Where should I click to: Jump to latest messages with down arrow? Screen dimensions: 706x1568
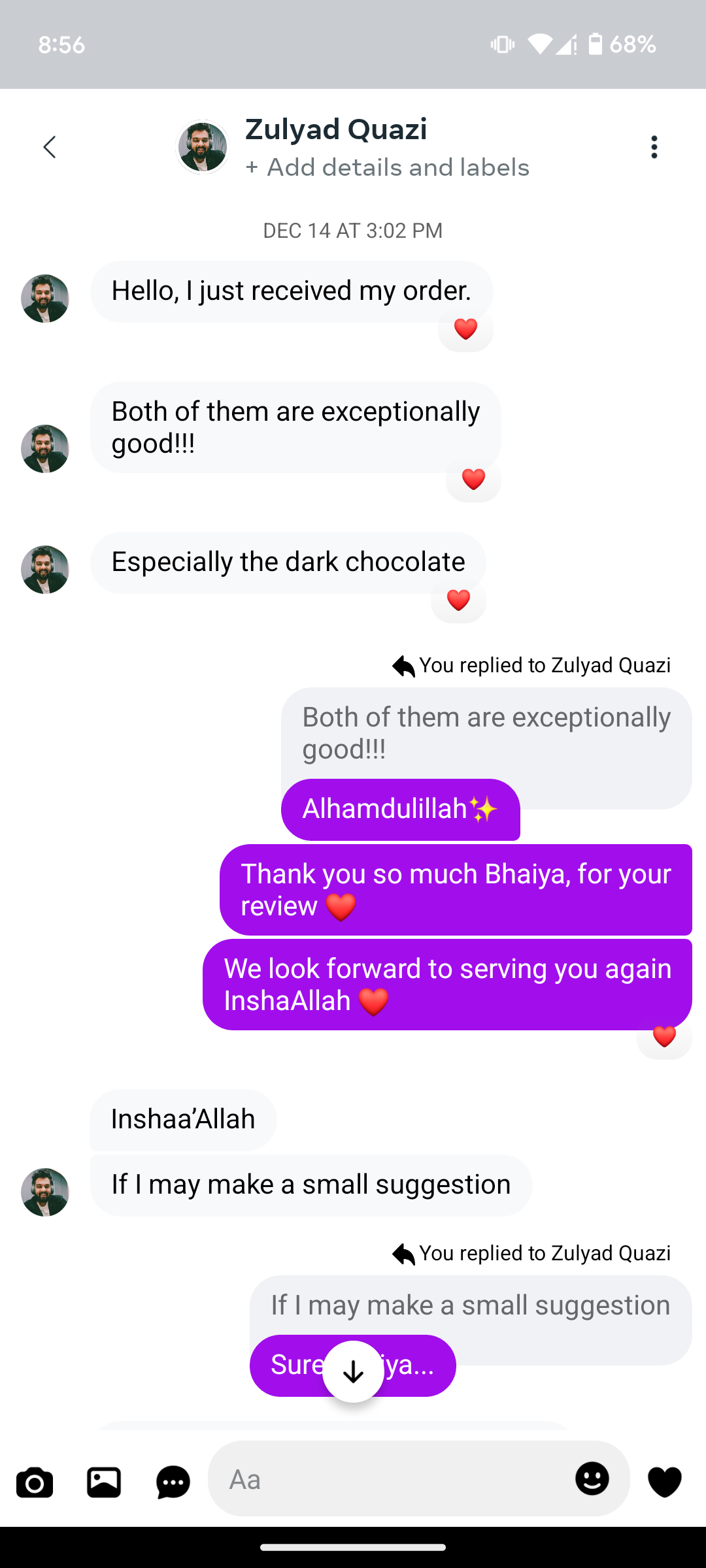(x=353, y=1372)
